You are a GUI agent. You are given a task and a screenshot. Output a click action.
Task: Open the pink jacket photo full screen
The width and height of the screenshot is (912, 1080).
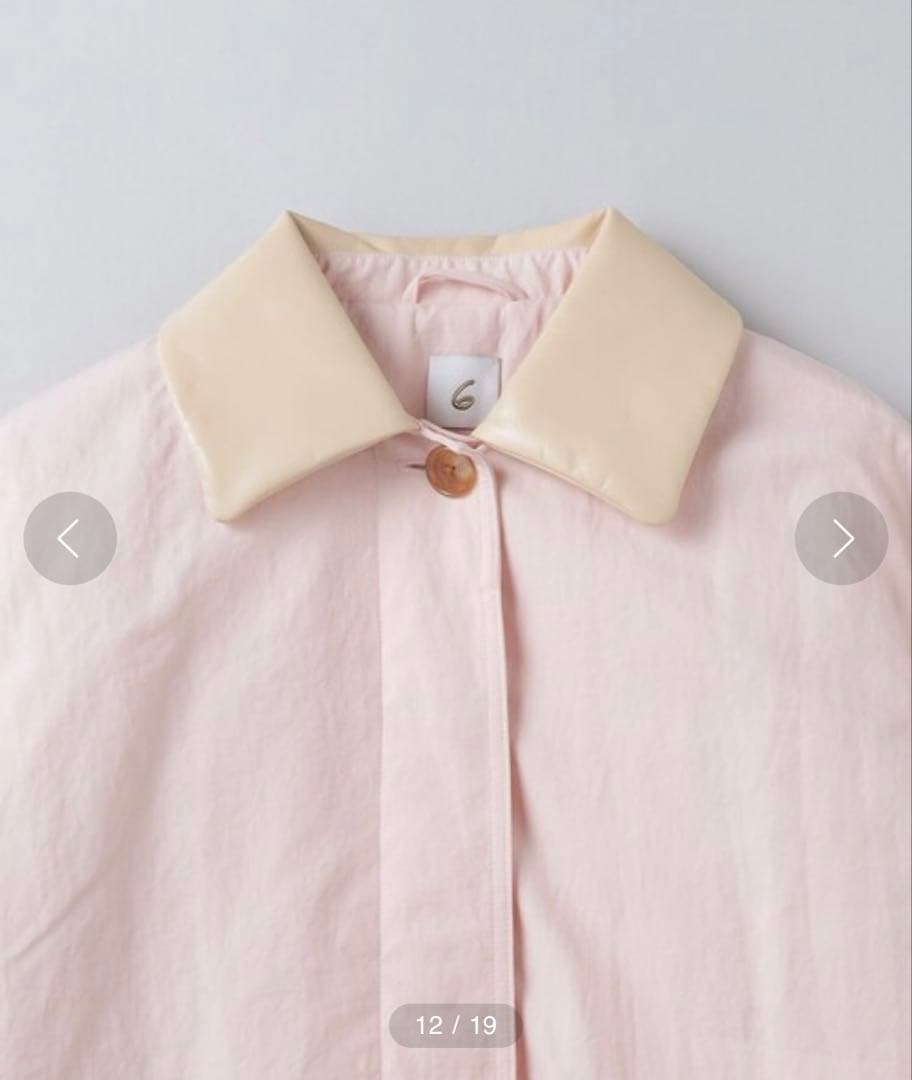tap(456, 700)
